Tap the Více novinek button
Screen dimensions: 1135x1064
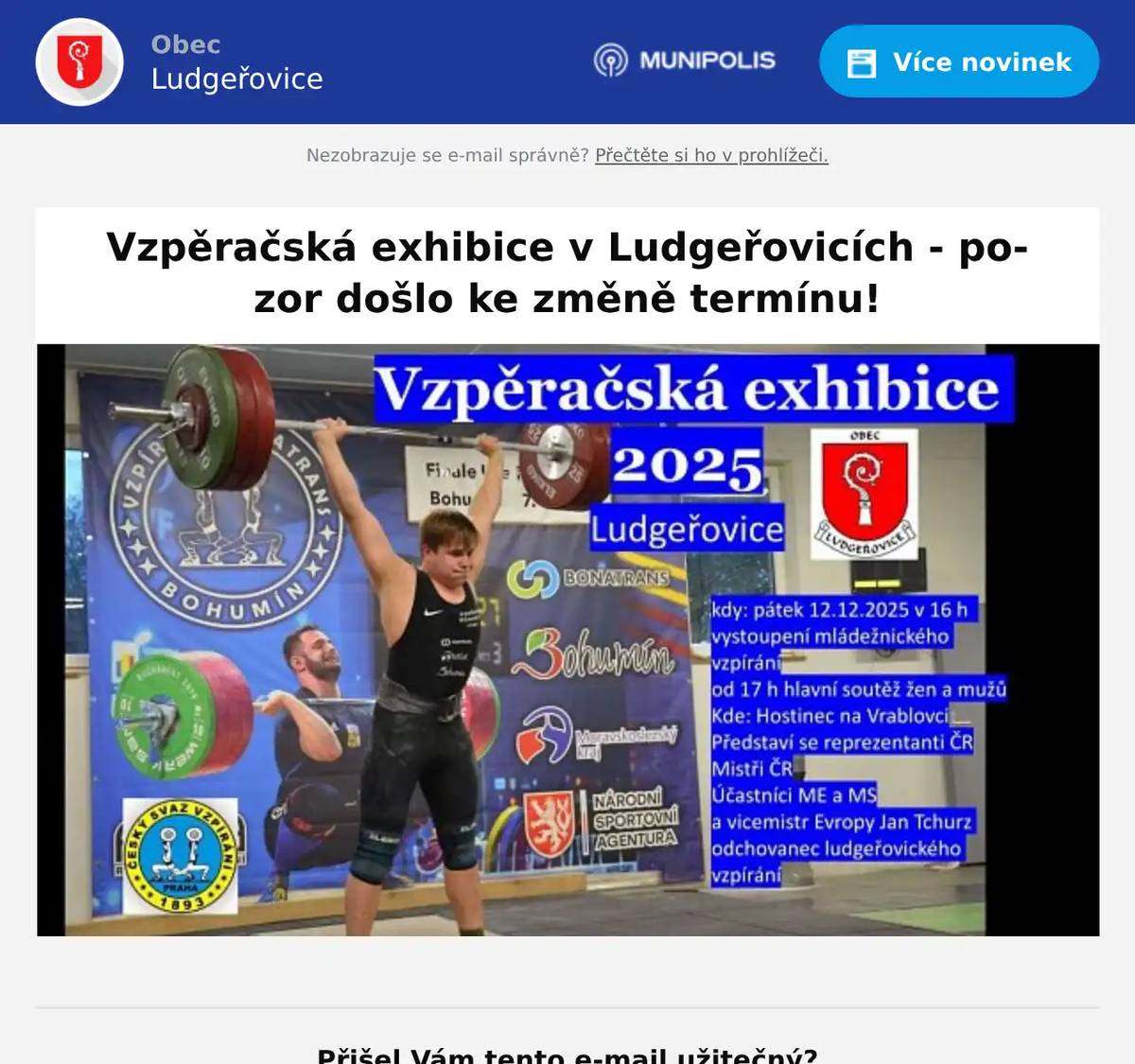coord(958,62)
